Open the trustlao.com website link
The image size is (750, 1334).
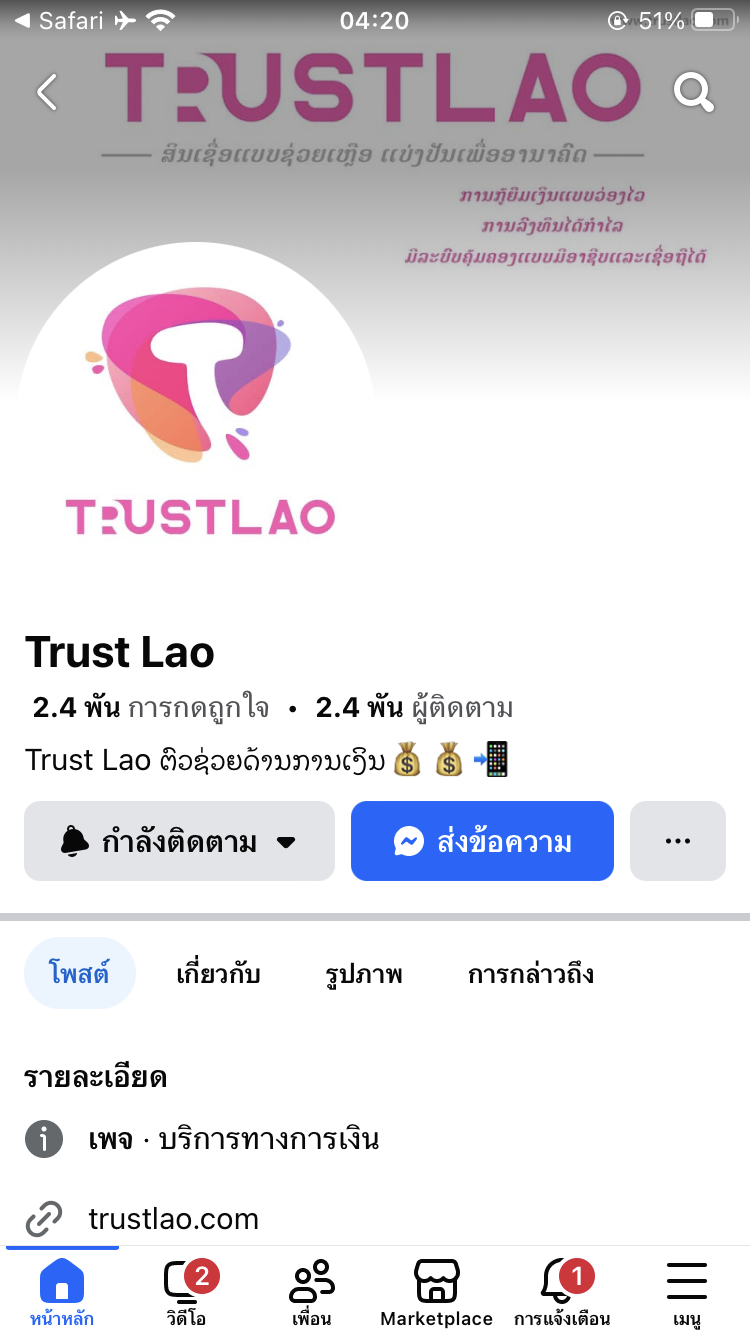(x=173, y=1219)
